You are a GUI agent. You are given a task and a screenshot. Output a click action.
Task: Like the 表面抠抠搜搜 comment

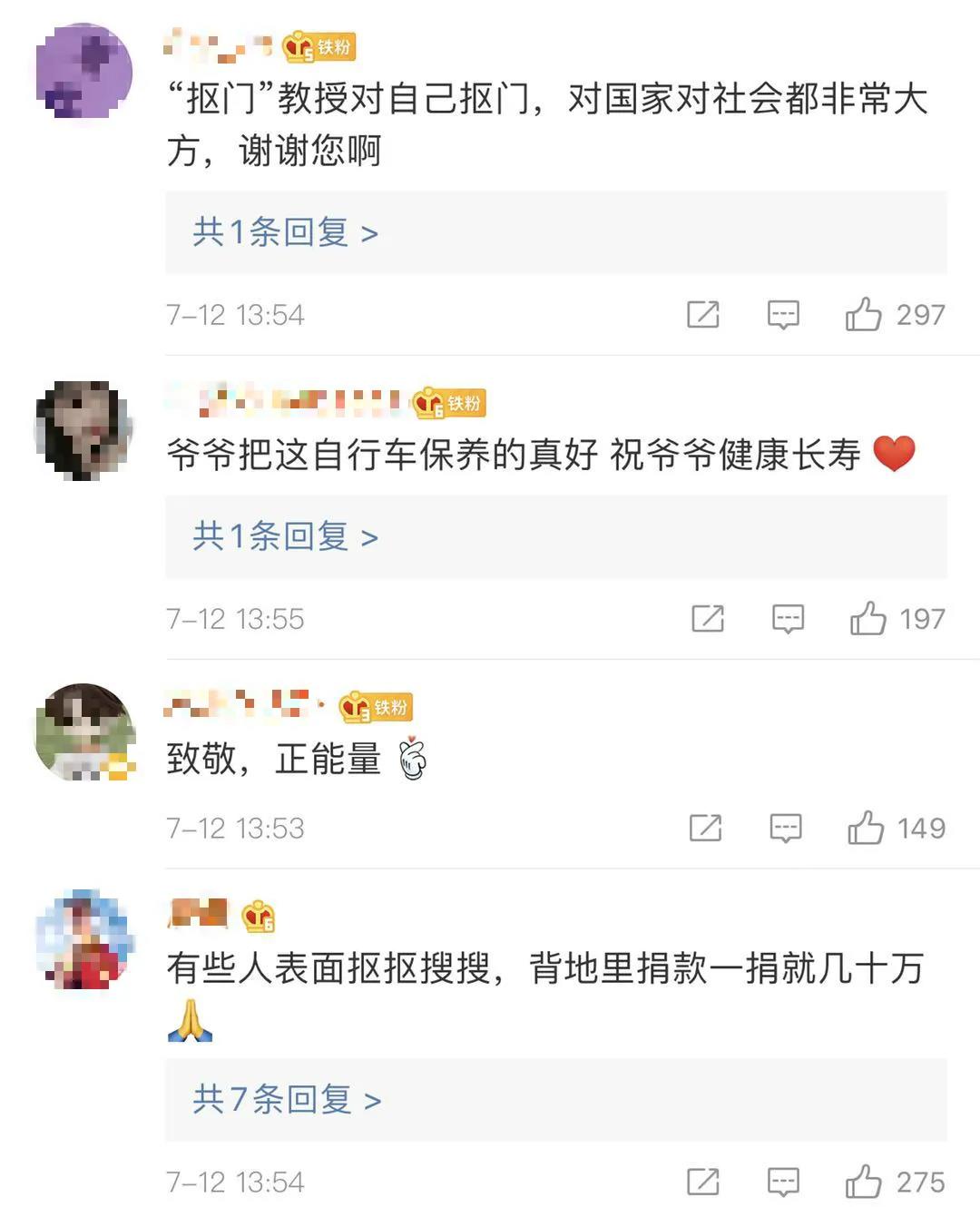(x=864, y=1182)
